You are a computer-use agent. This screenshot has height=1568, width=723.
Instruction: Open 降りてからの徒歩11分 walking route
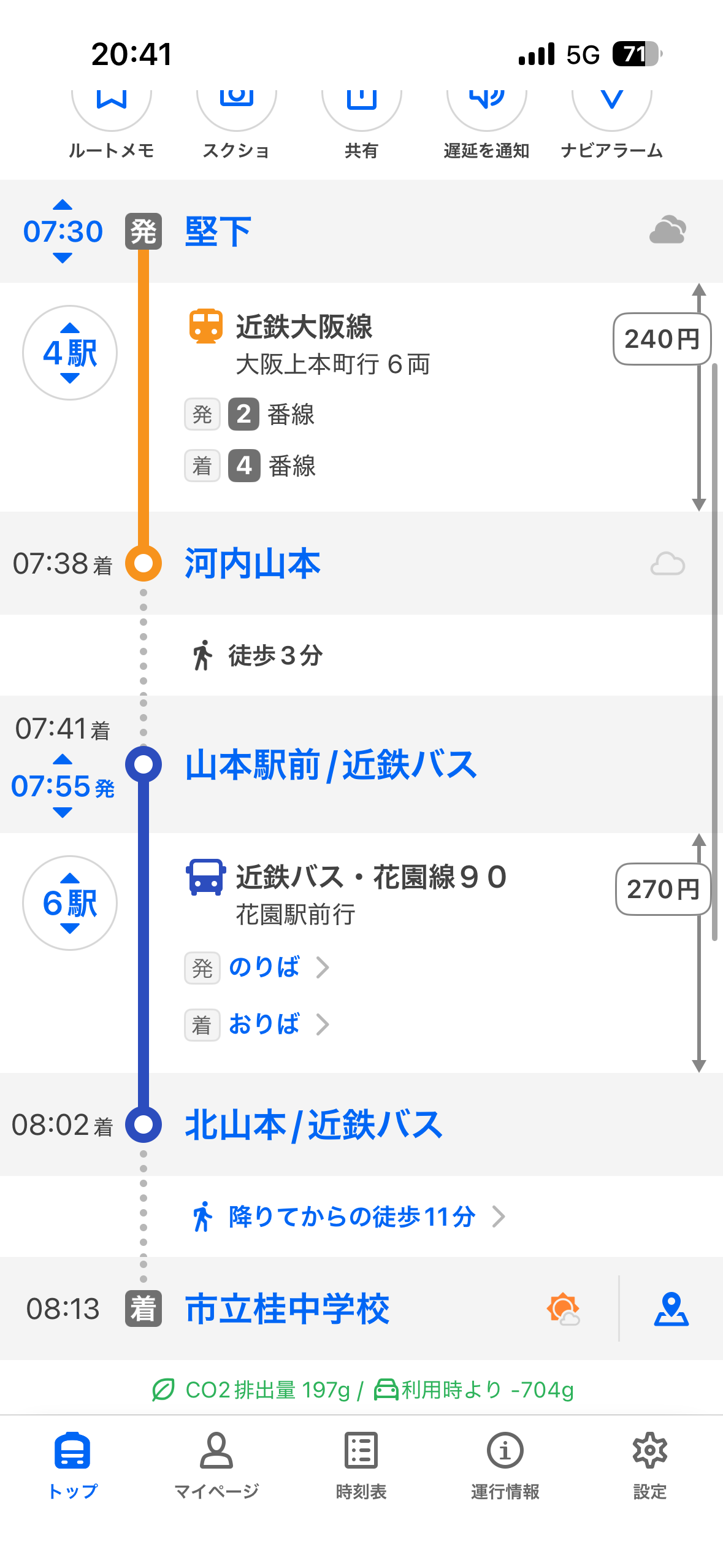[x=351, y=1216]
